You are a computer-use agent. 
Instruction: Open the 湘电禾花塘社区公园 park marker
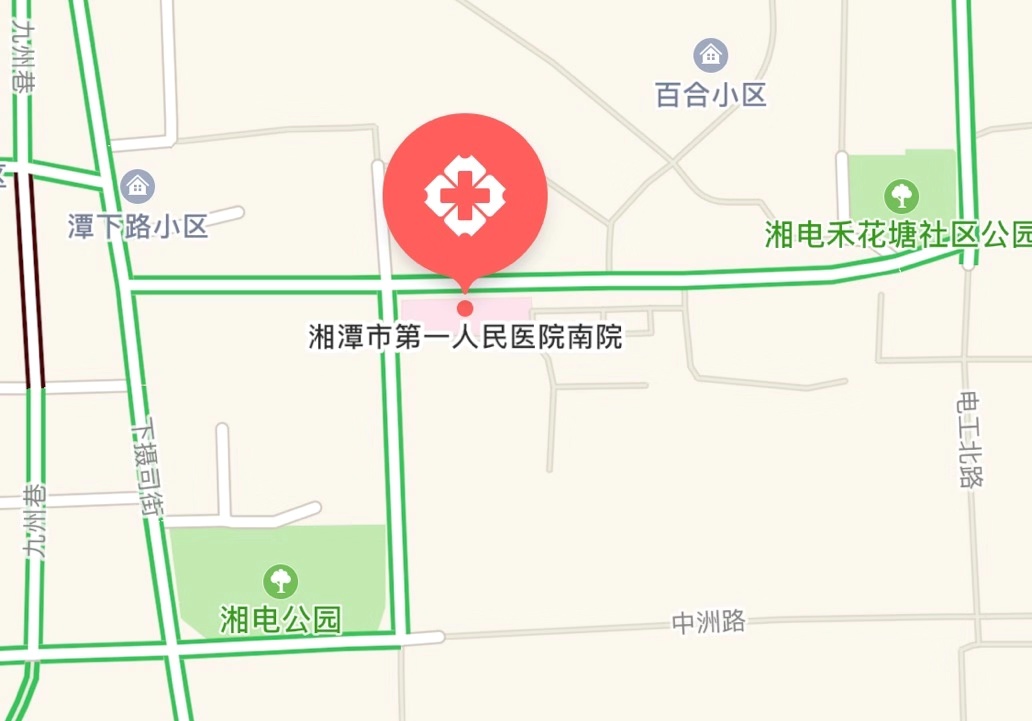tap(902, 191)
